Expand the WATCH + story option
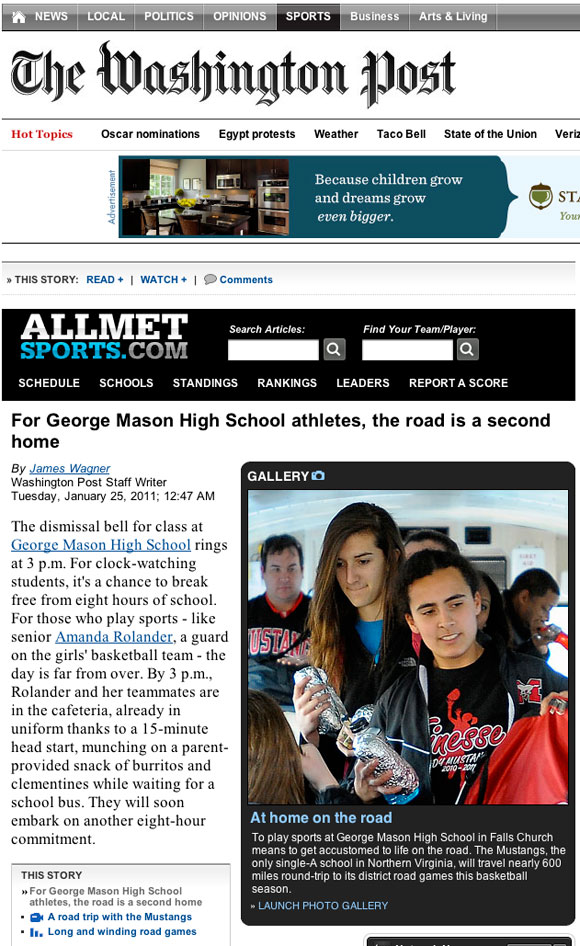This screenshot has width=580, height=946. coord(164,279)
